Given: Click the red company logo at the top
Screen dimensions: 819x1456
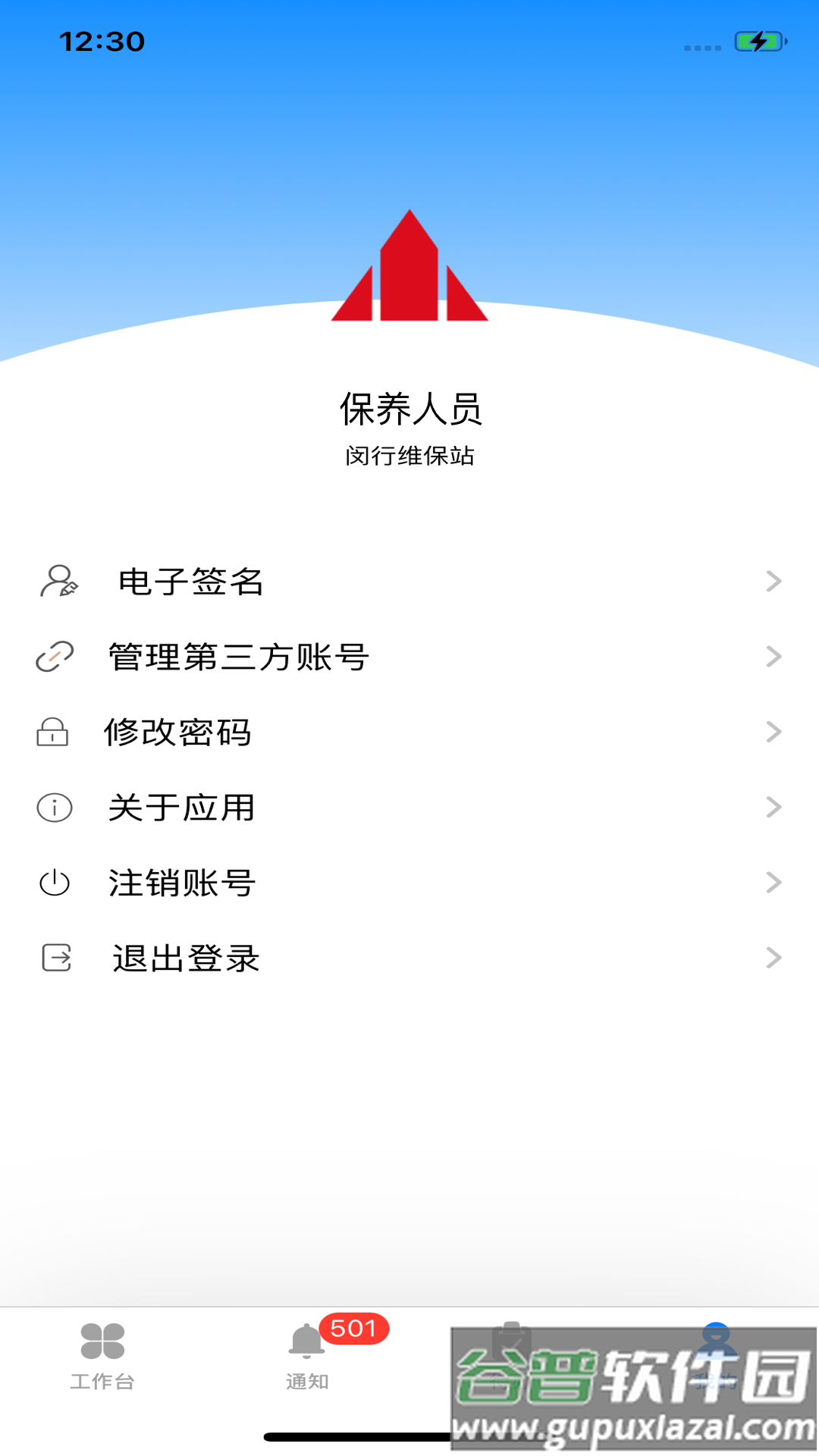Looking at the screenshot, I should coord(409,265).
